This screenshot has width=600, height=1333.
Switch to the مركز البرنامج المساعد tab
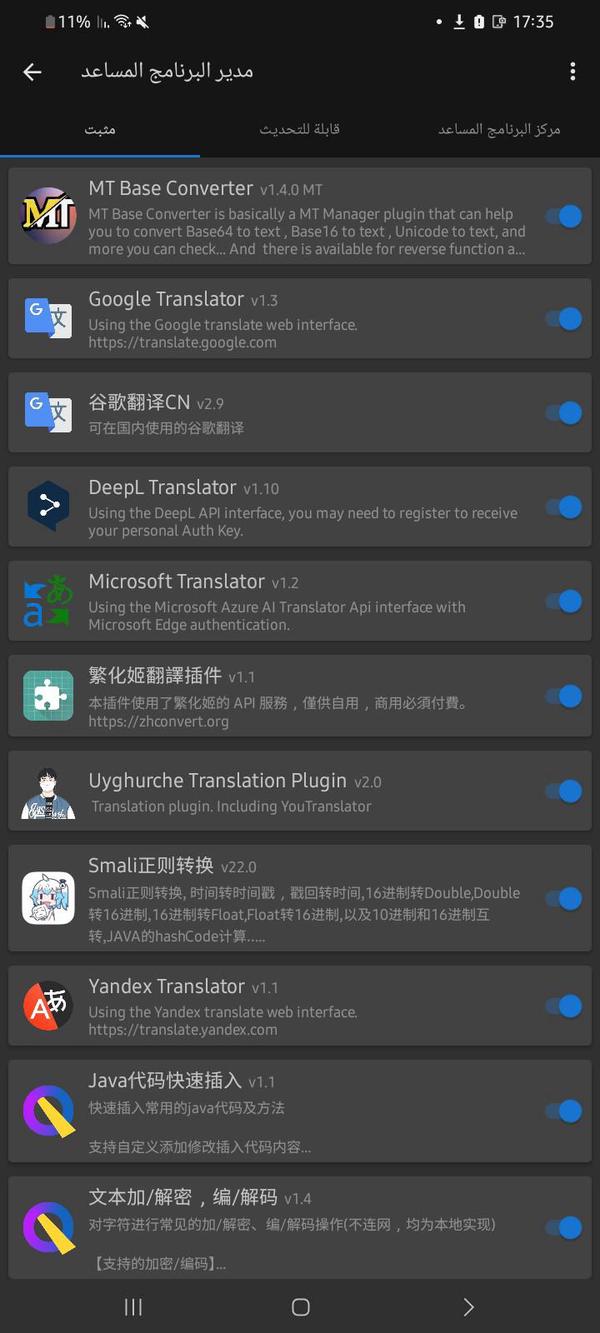tap(499, 129)
